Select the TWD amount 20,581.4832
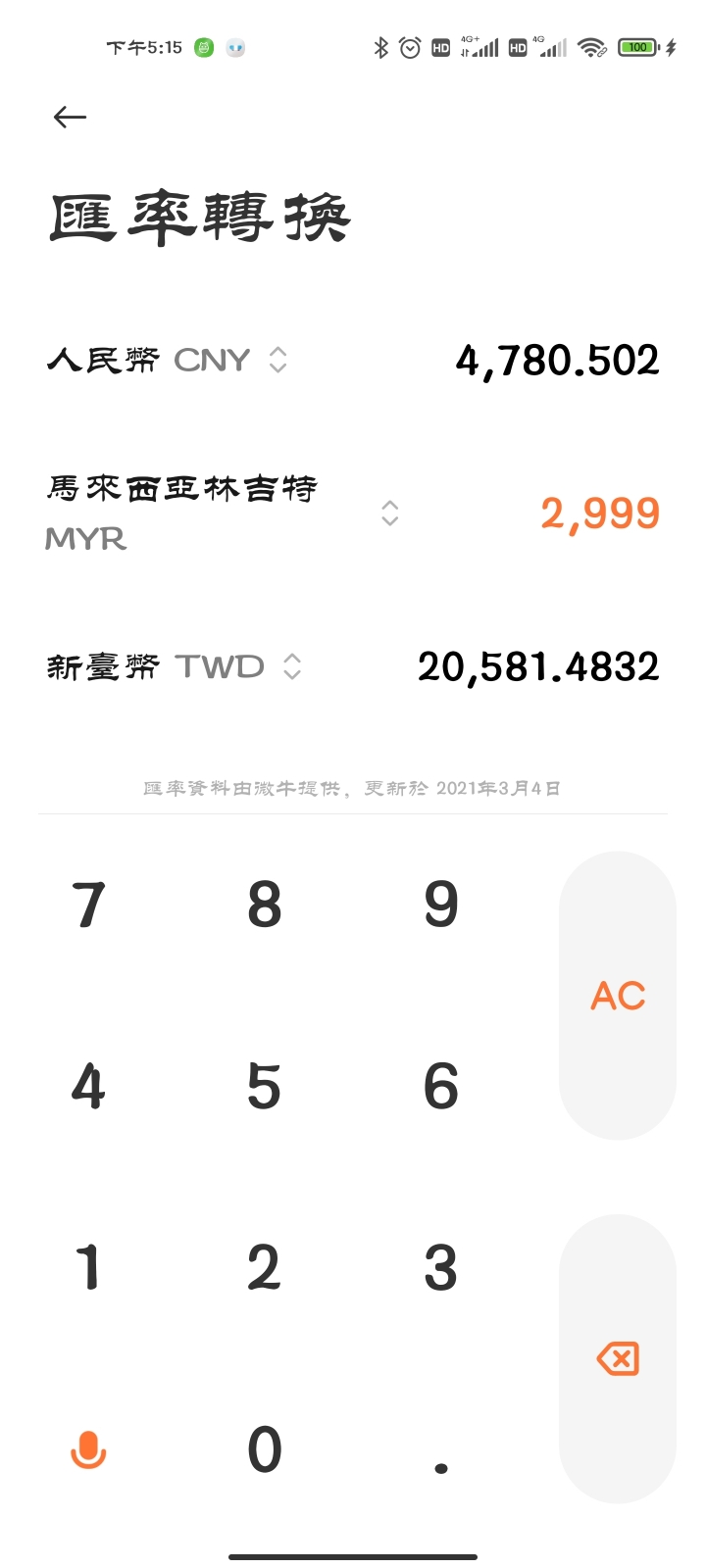Viewport: 706px width, 1568px height. tap(538, 667)
